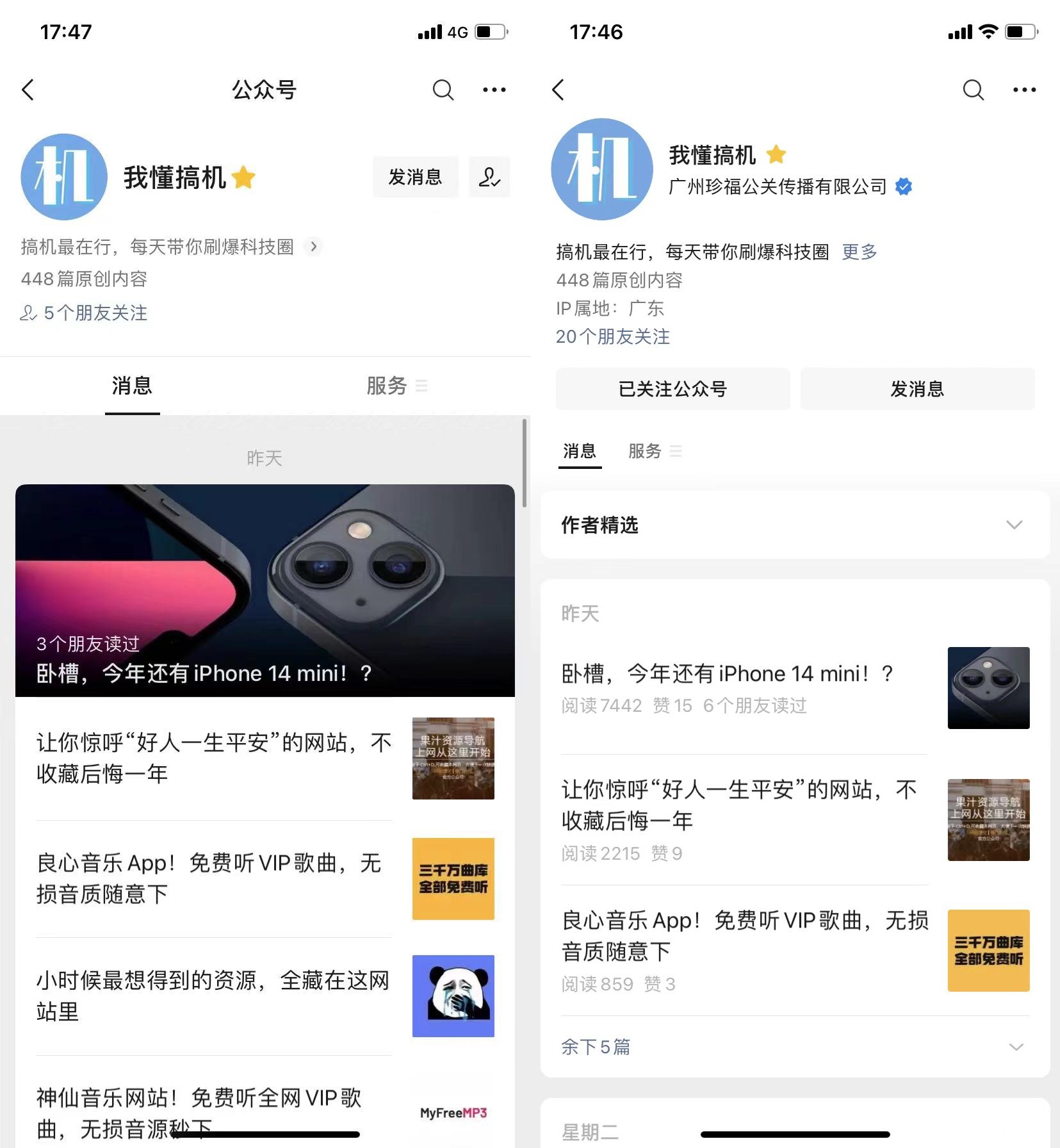Tap the chevron after 每天带你刷爆科技圈
The image size is (1060, 1148).
coord(313,247)
